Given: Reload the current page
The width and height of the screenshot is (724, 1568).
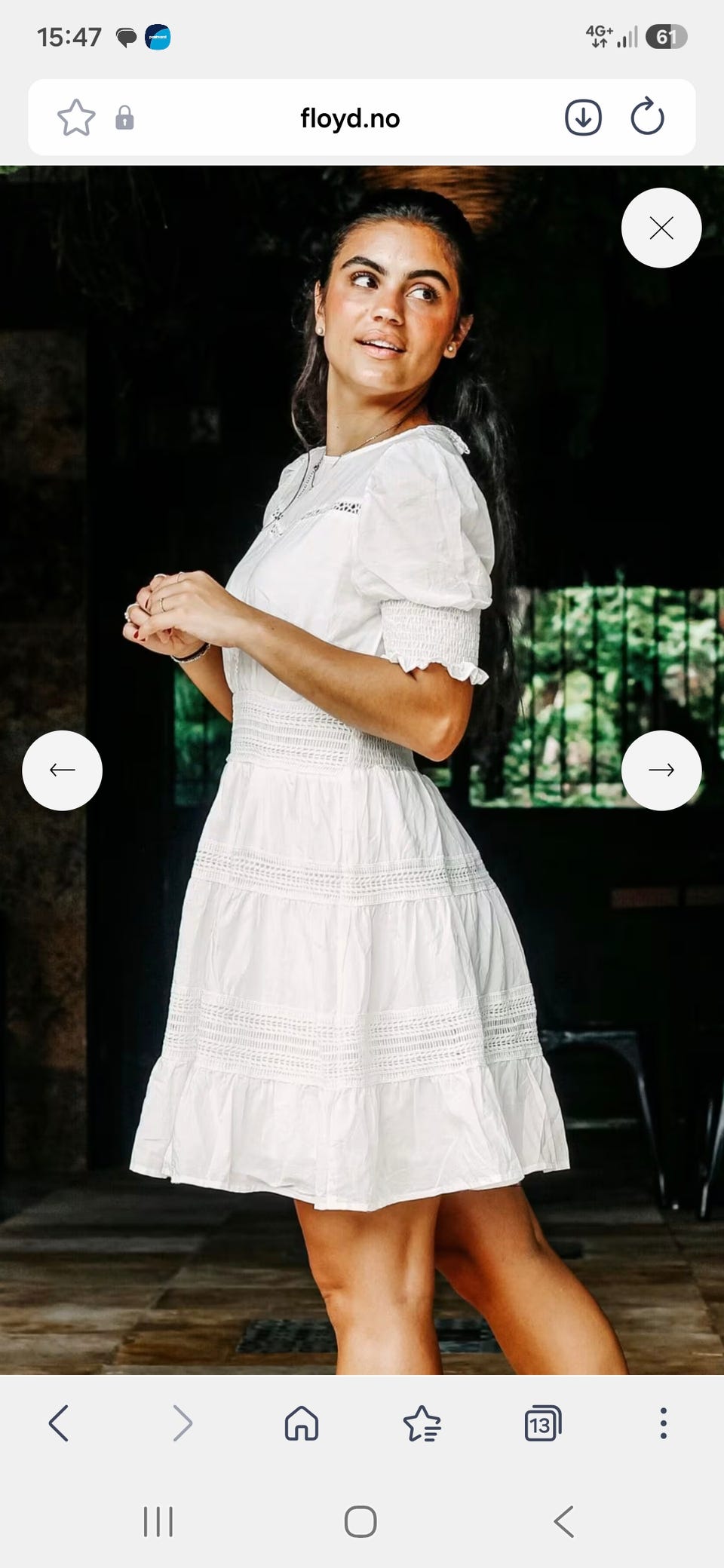Looking at the screenshot, I should point(647,118).
